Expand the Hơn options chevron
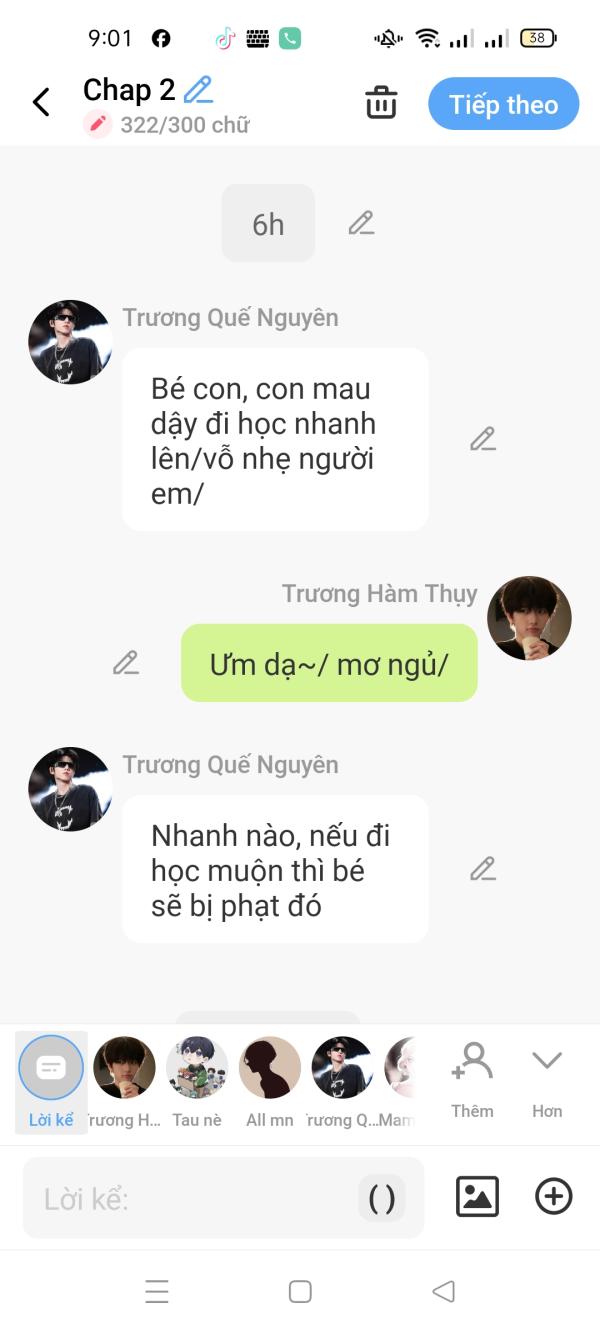Screen dimensions: 600x1333 pos(547,1078)
